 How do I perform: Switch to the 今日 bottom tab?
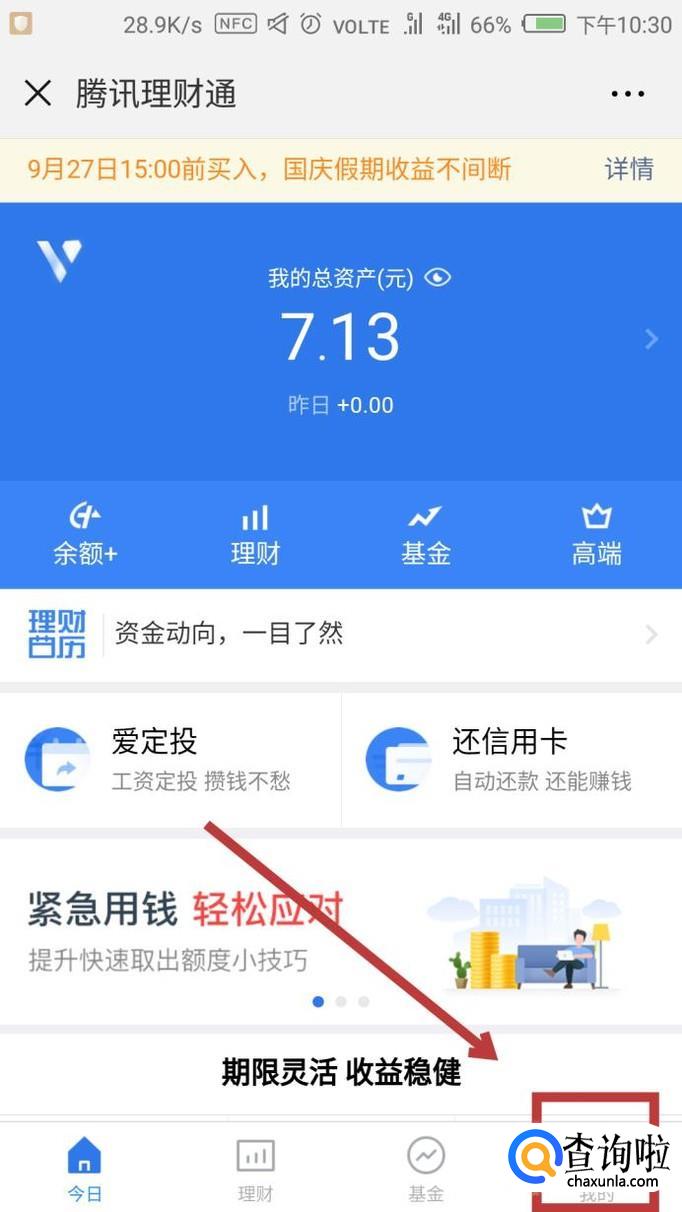pyautogui.click(x=84, y=1168)
